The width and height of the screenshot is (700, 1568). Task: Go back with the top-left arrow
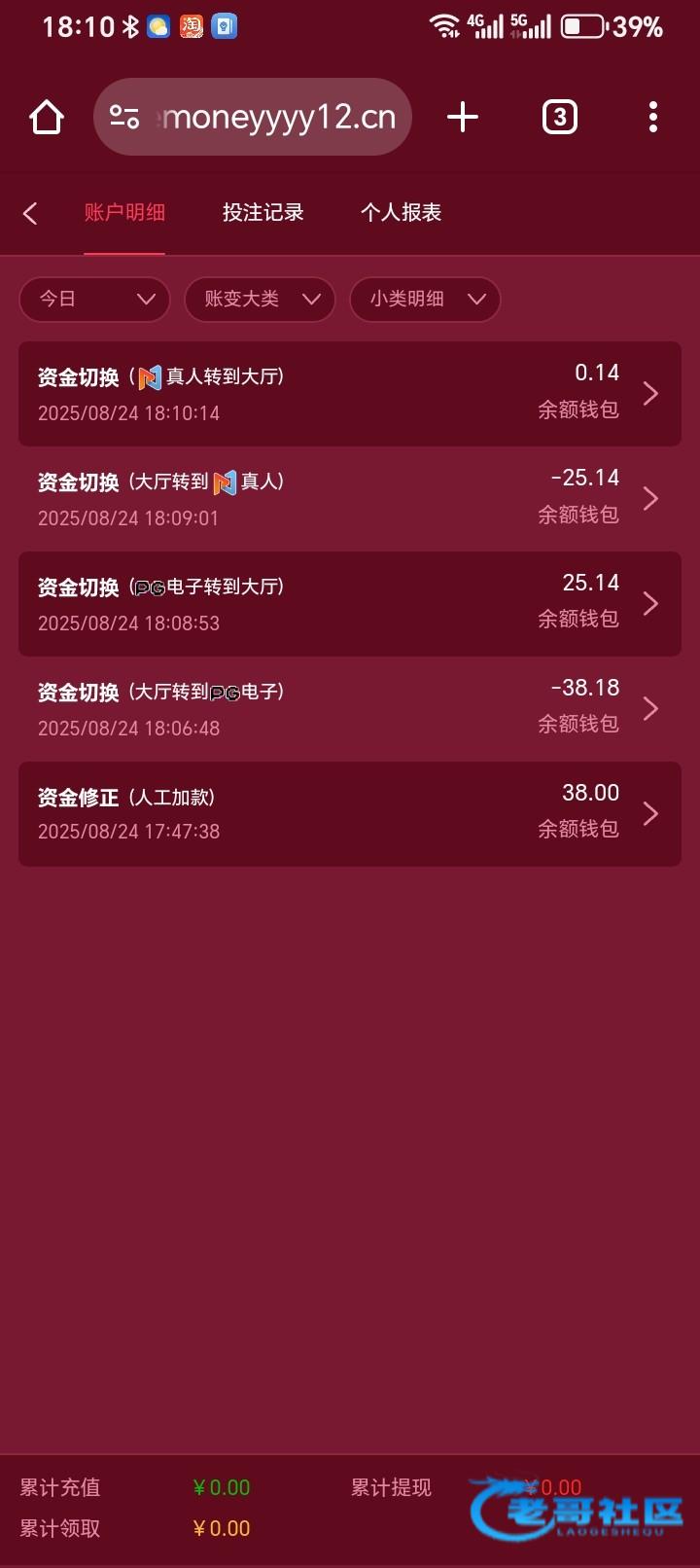coord(30,213)
